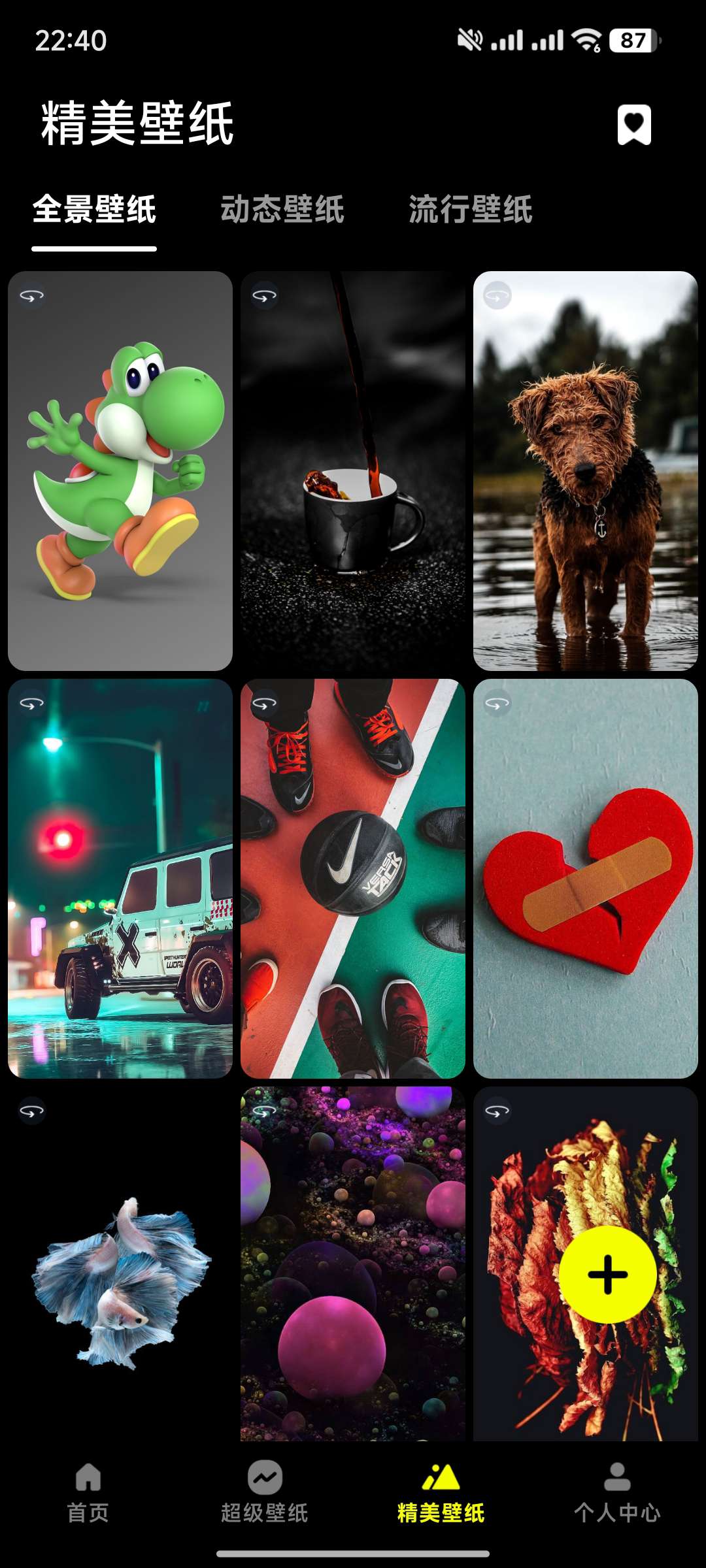Go to the 首页 home tab
The image size is (706, 1568).
(88, 1492)
